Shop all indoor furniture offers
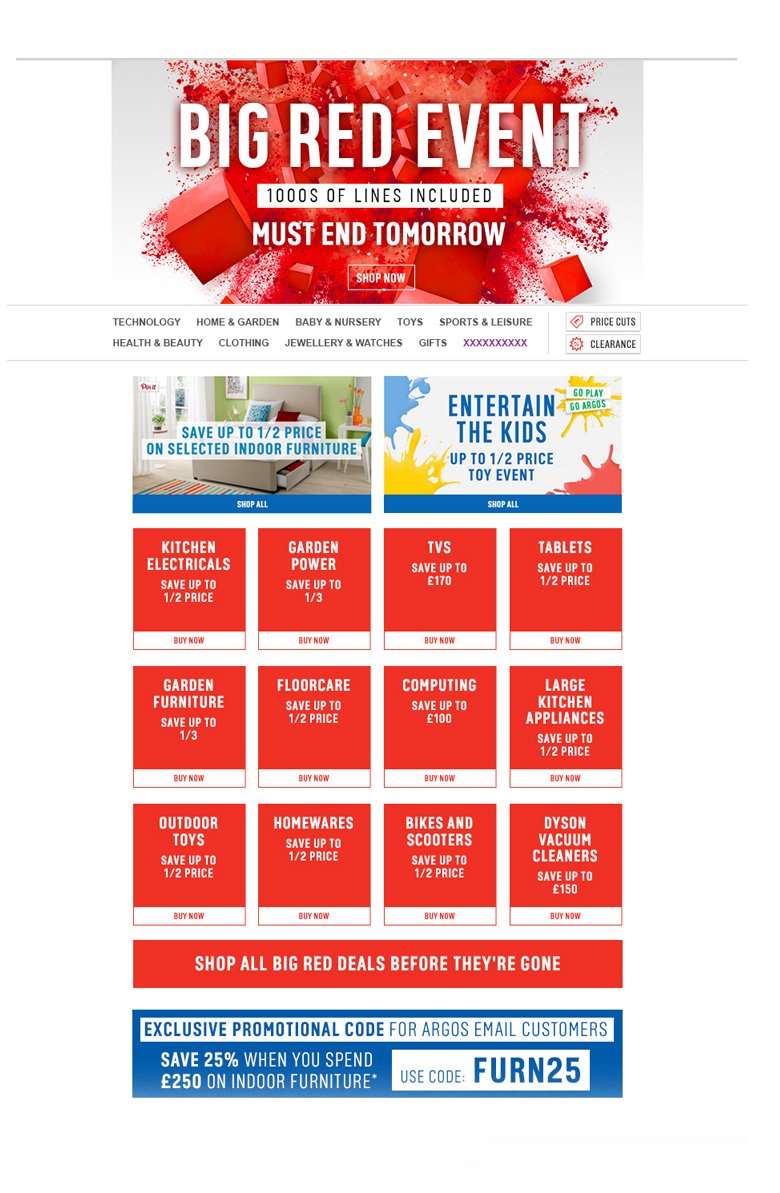This screenshot has height=1193, width=780. (x=252, y=504)
